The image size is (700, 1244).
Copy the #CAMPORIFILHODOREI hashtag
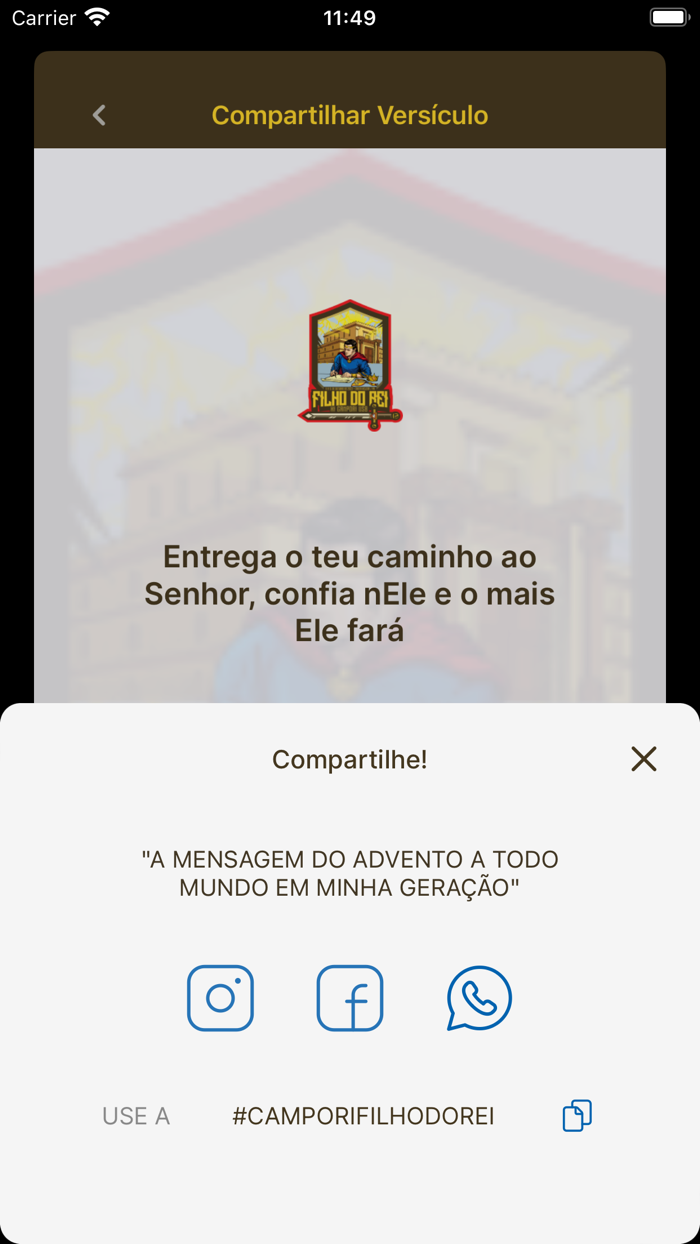(x=577, y=1115)
